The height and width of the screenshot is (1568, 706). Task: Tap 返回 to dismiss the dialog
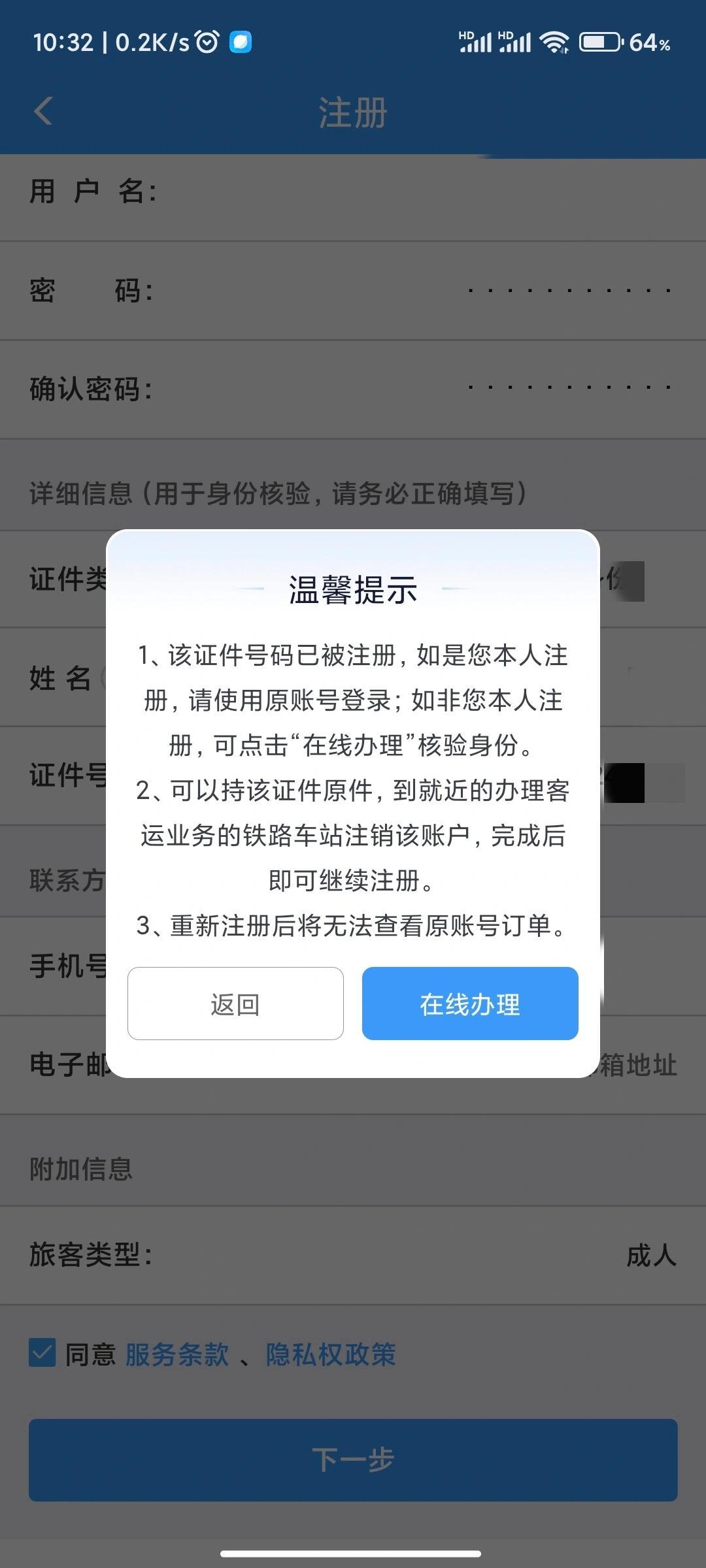coord(235,1004)
